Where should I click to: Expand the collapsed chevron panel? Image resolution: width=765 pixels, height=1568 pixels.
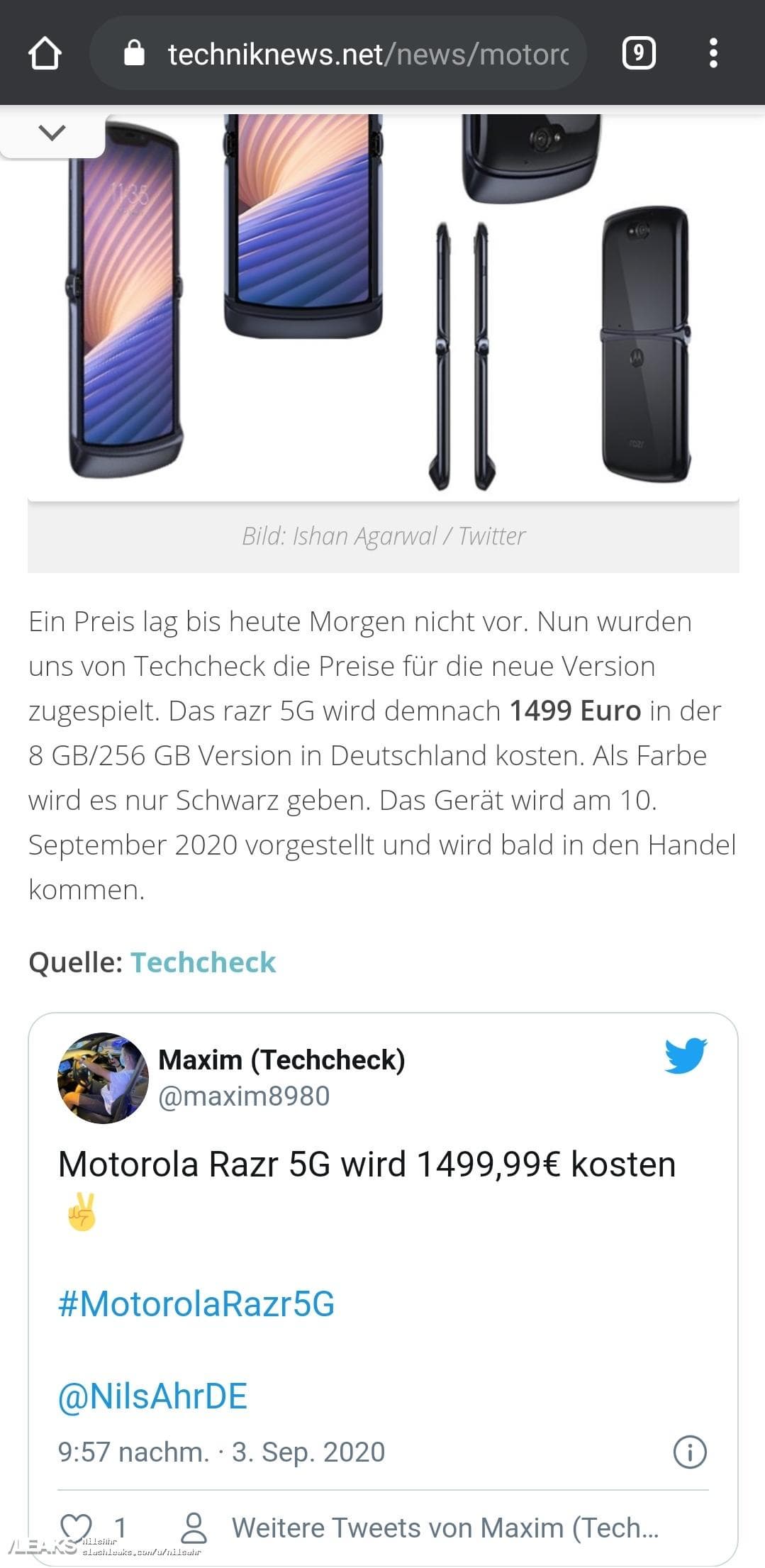(52, 133)
